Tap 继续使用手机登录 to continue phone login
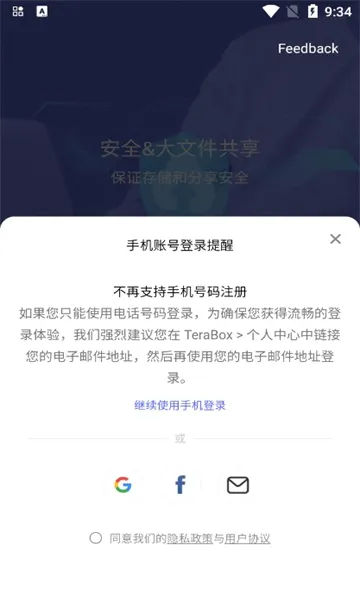This screenshot has width=360, height=600. pos(180,405)
